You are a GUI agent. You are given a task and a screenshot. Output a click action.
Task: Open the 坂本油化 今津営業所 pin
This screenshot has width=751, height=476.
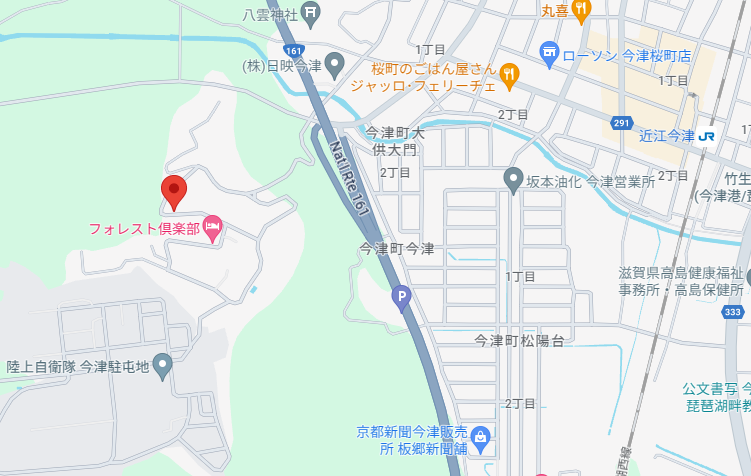pyautogui.click(x=514, y=179)
